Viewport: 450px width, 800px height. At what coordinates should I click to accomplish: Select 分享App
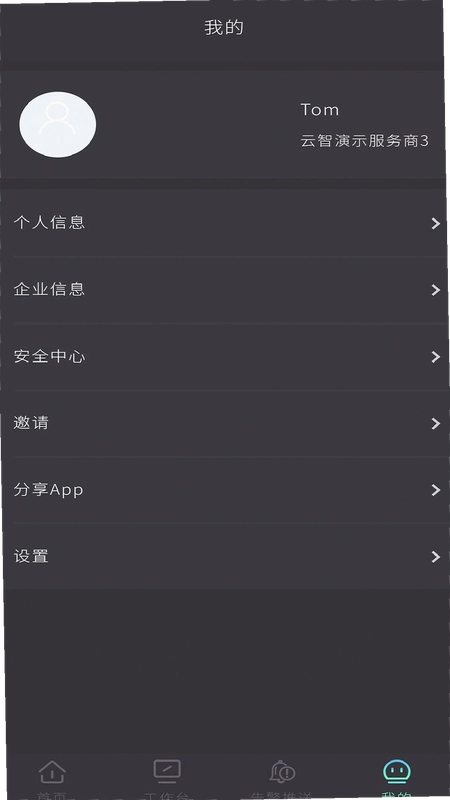[x=225, y=490]
